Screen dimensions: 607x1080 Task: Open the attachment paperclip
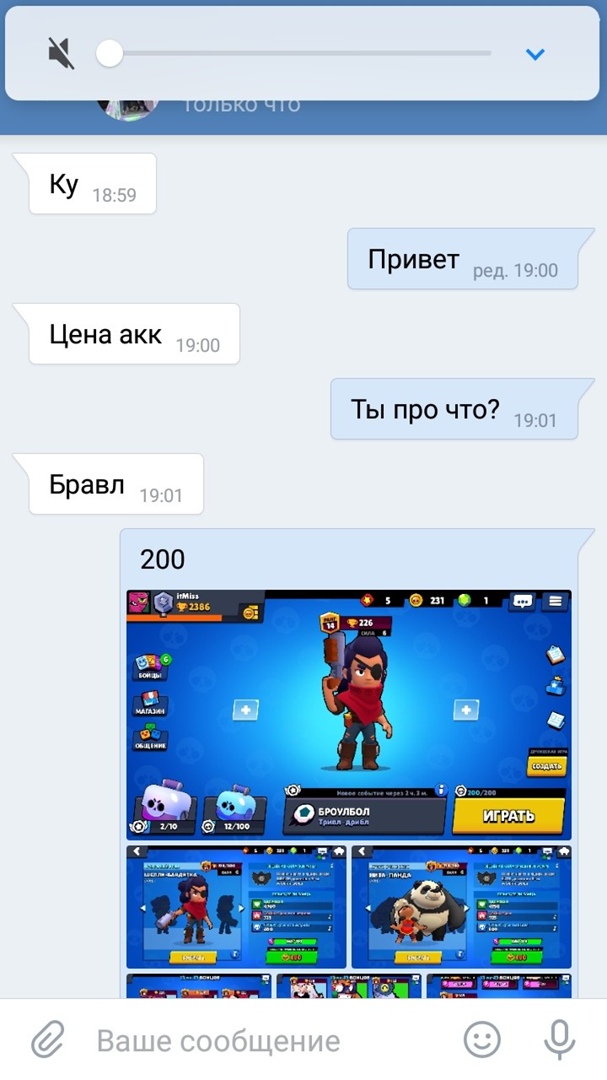point(47,1040)
